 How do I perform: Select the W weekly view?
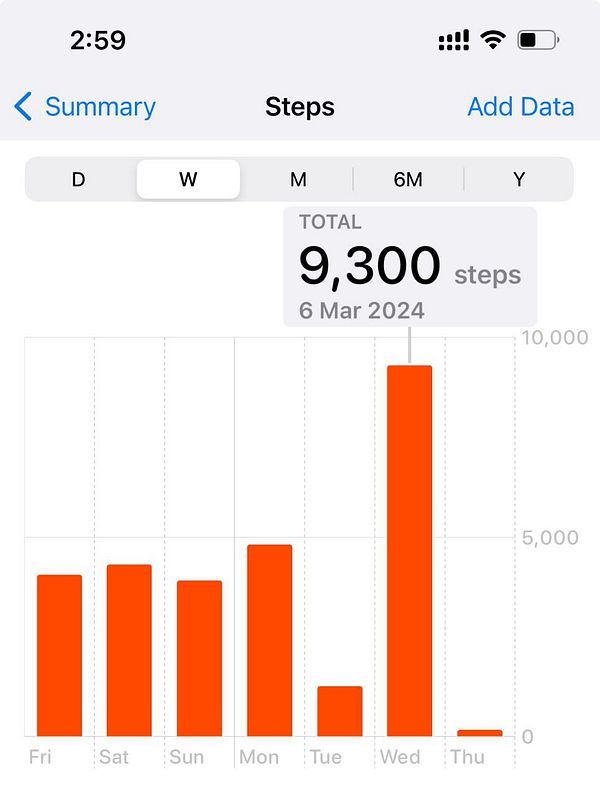[188, 180]
